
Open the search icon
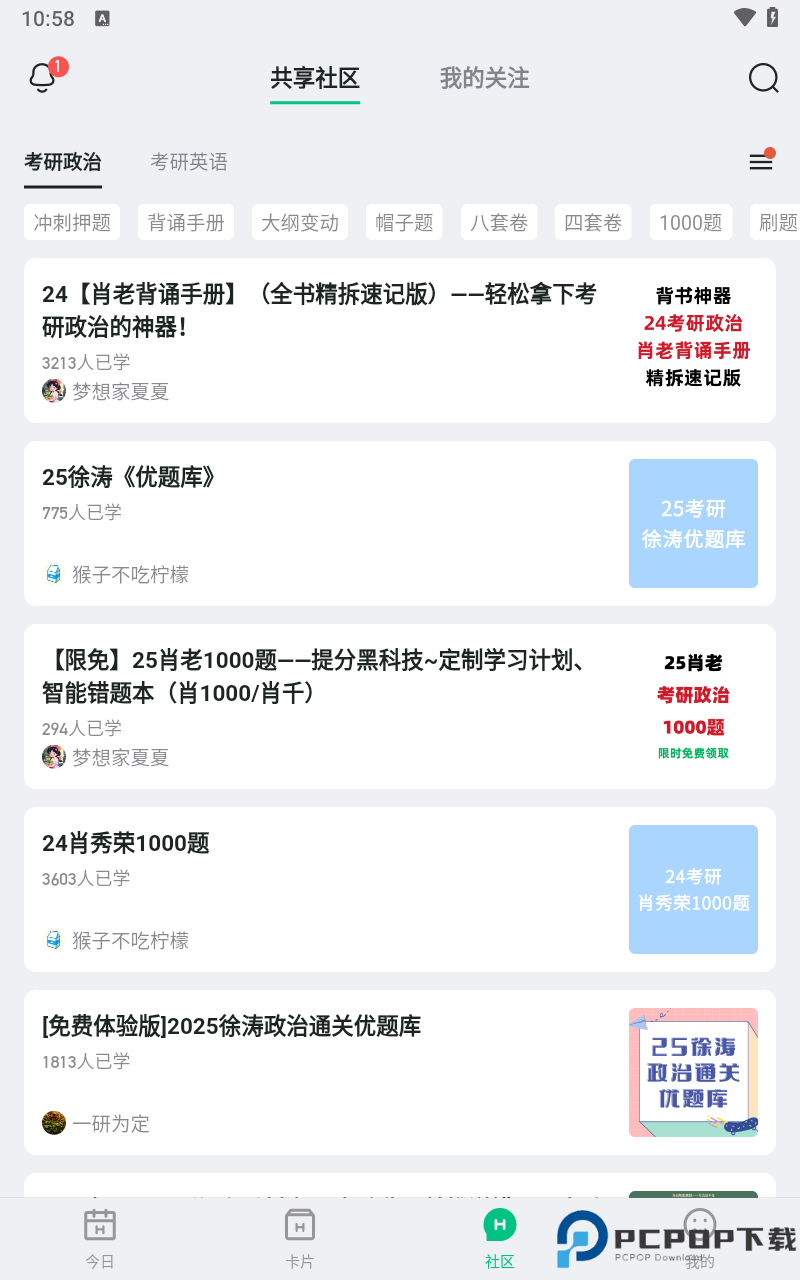tap(763, 78)
